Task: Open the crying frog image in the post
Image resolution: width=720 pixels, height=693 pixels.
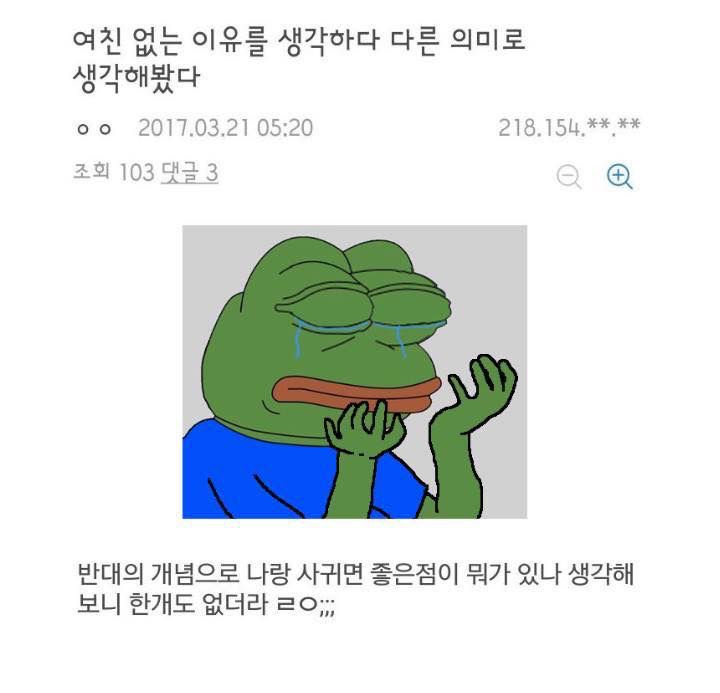Action: (354, 372)
